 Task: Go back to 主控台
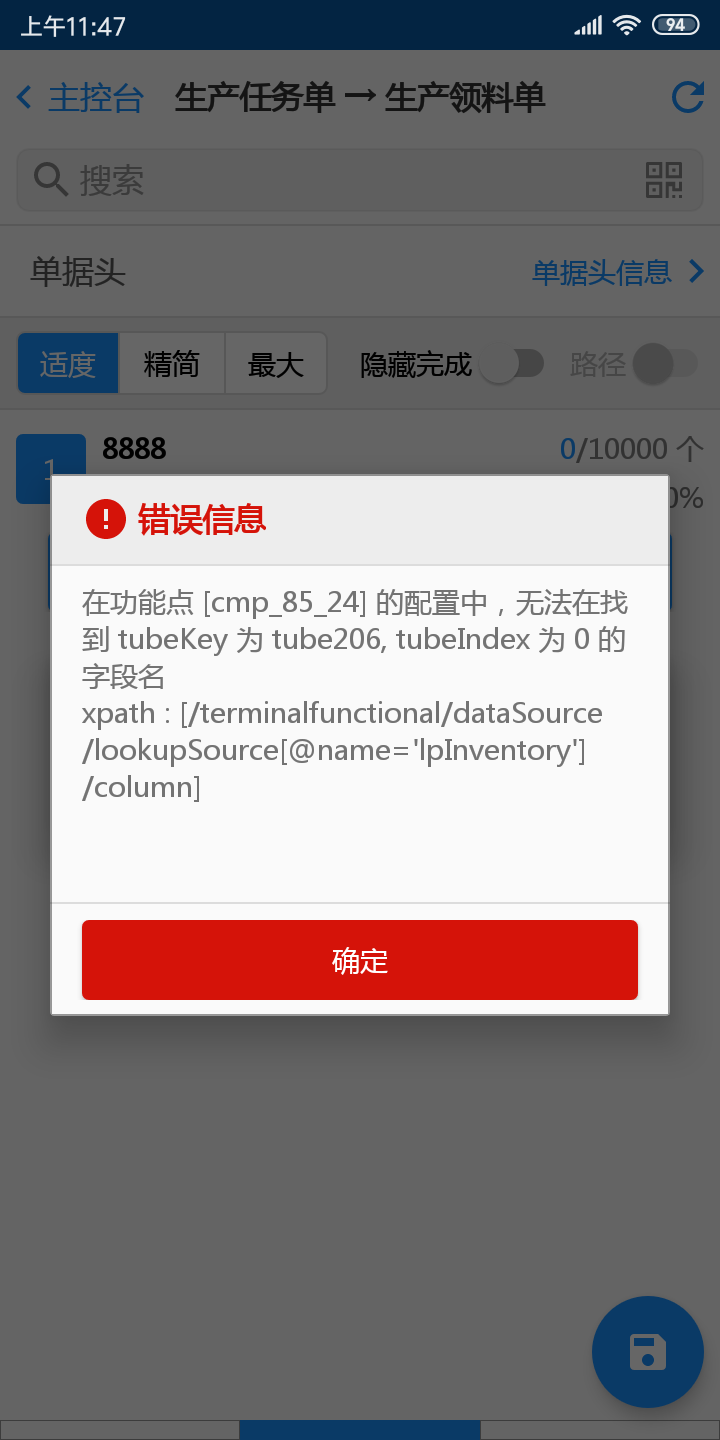click(80, 98)
